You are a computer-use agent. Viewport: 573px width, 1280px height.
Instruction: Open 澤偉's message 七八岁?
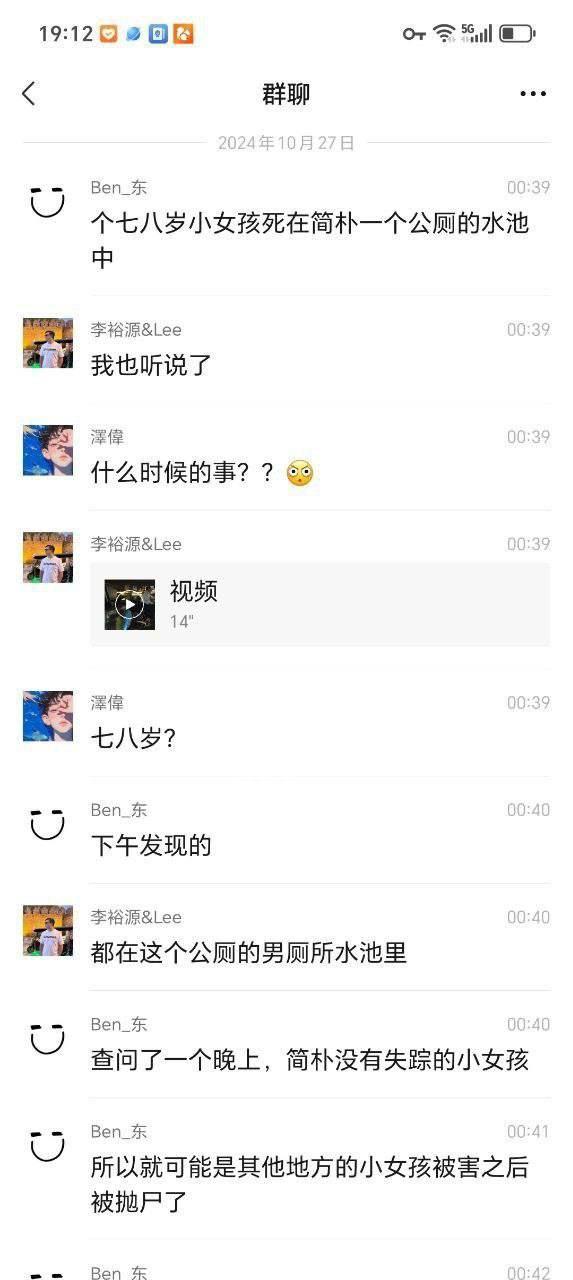(x=133, y=739)
